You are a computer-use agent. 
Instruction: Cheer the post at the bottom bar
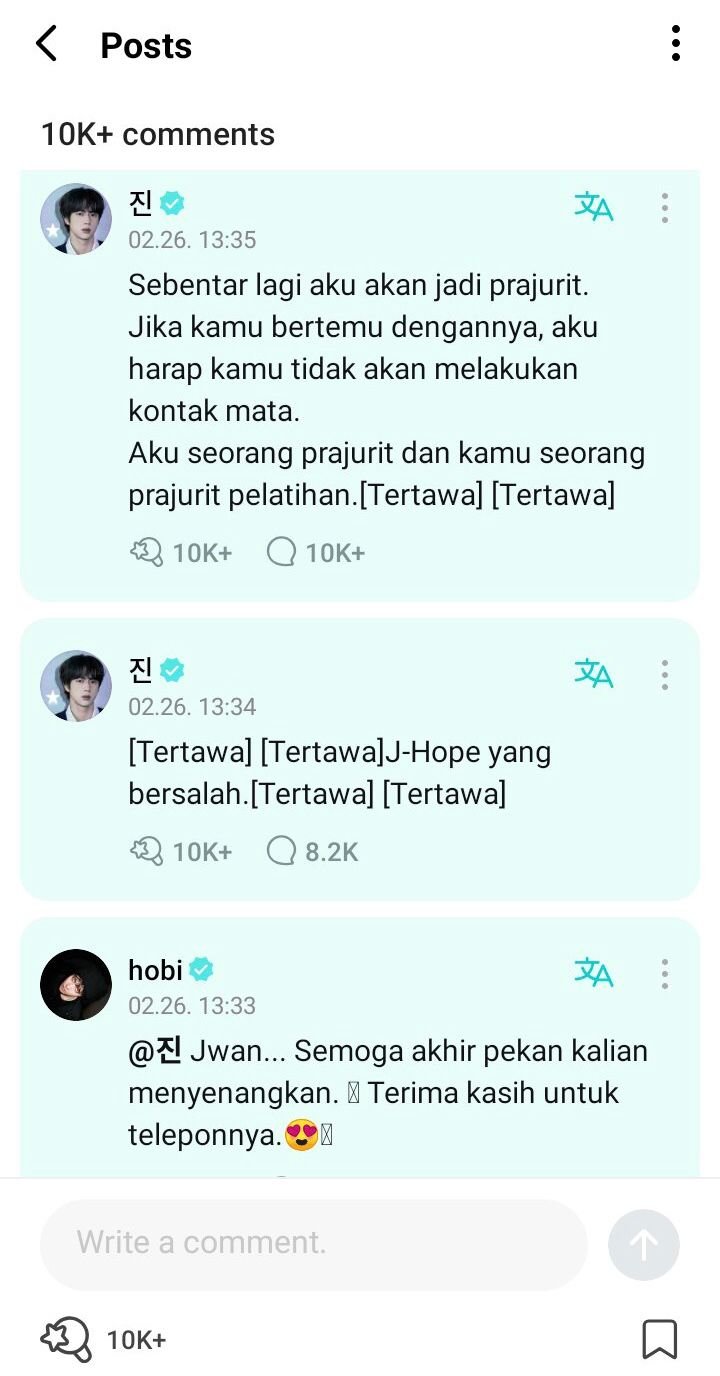tap(103, 1339)
